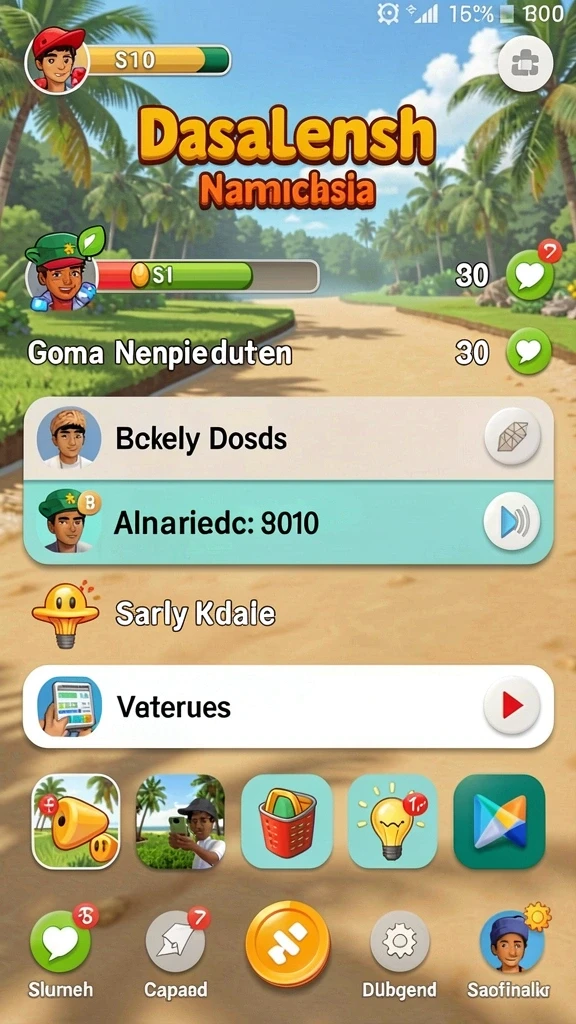Open the orange horn game tile
576x1024 pixels.
[76, 822]
